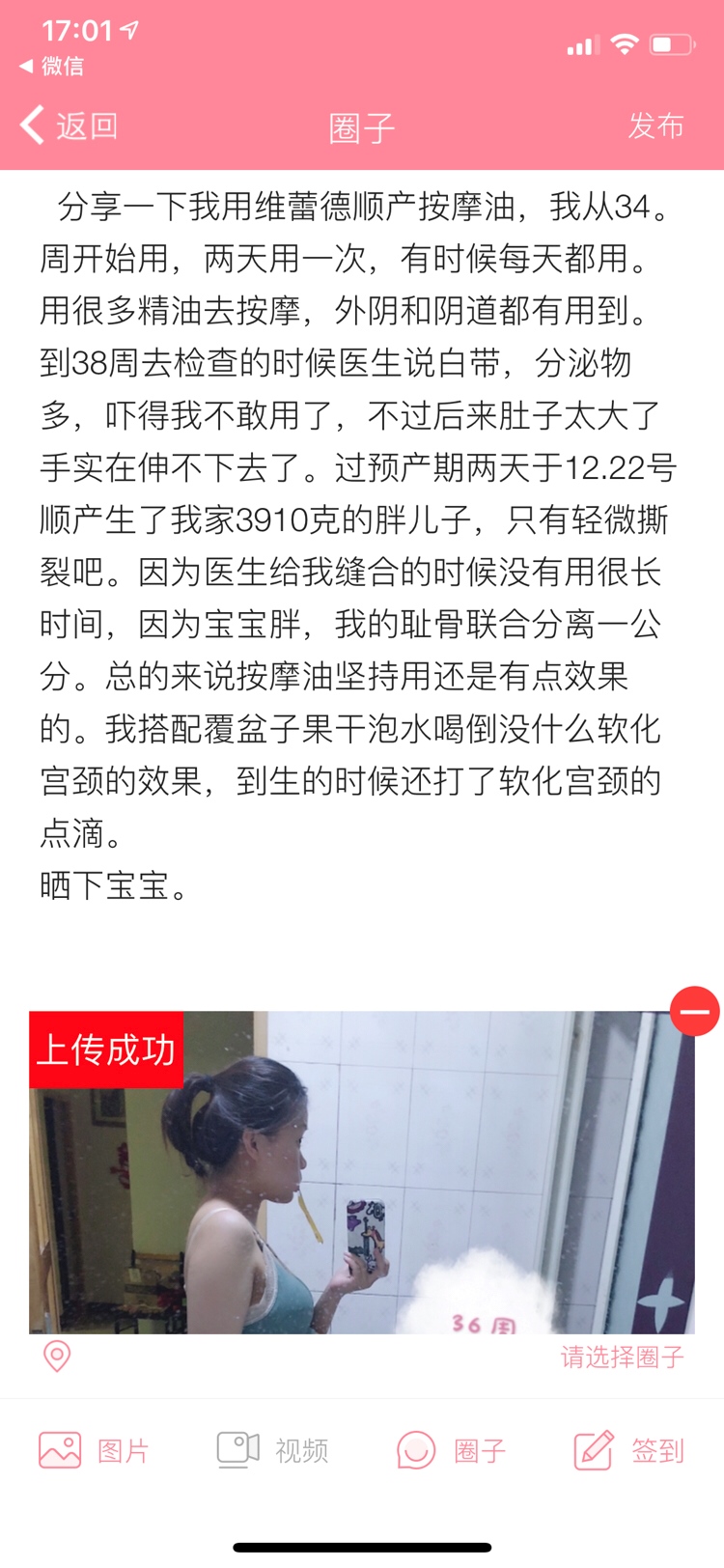Attach a video with 视频

pyautogui.click(x=272, y=1450)
